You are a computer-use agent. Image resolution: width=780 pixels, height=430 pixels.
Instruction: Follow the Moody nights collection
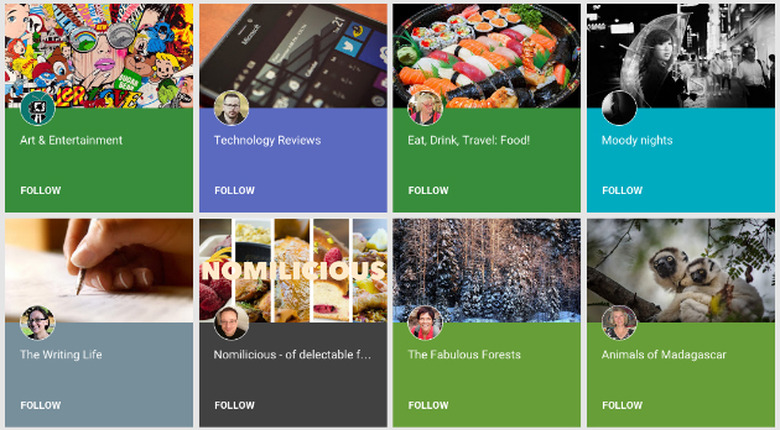click(622, 190)
